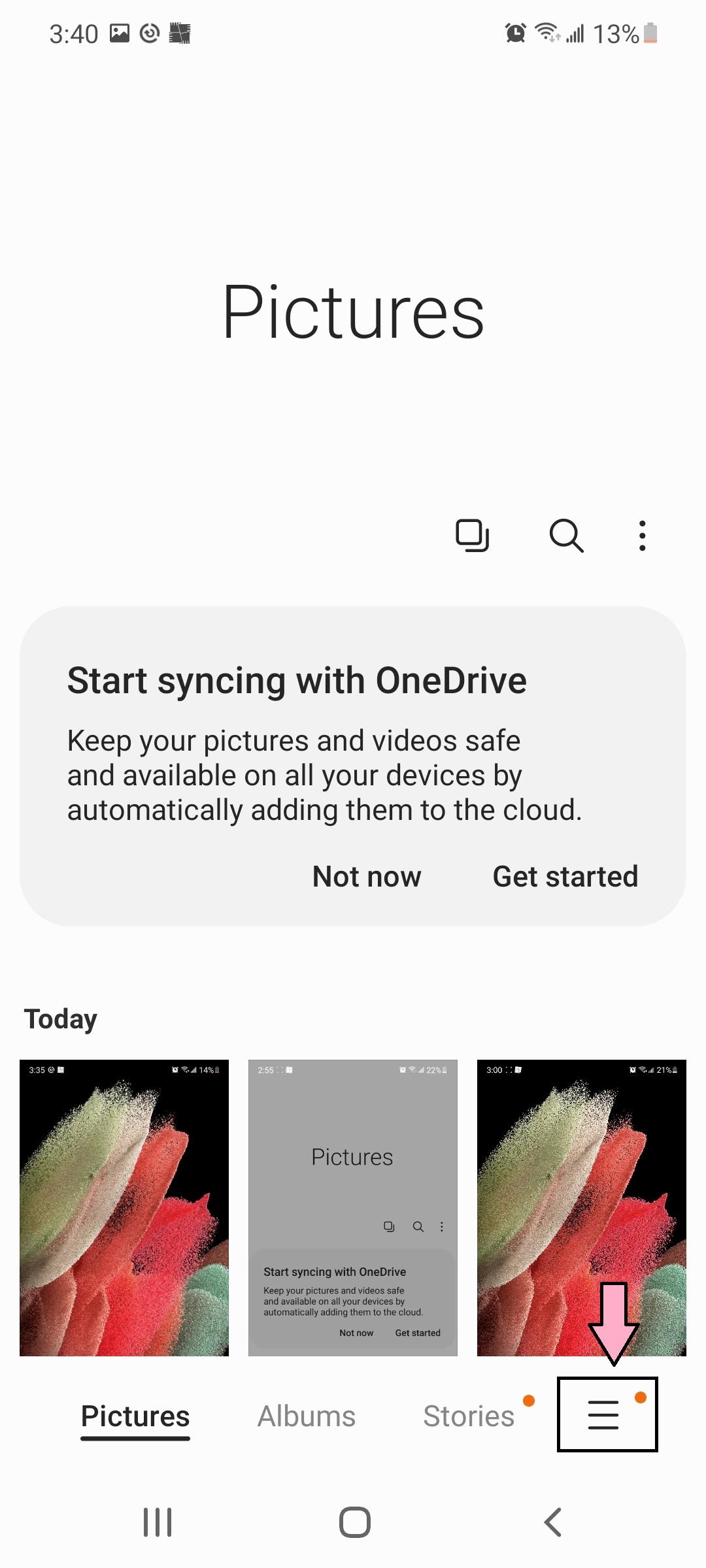The image size is (706, 1568).
Task: Open the hamburger menu drawer
Action: click(604, 1415)
